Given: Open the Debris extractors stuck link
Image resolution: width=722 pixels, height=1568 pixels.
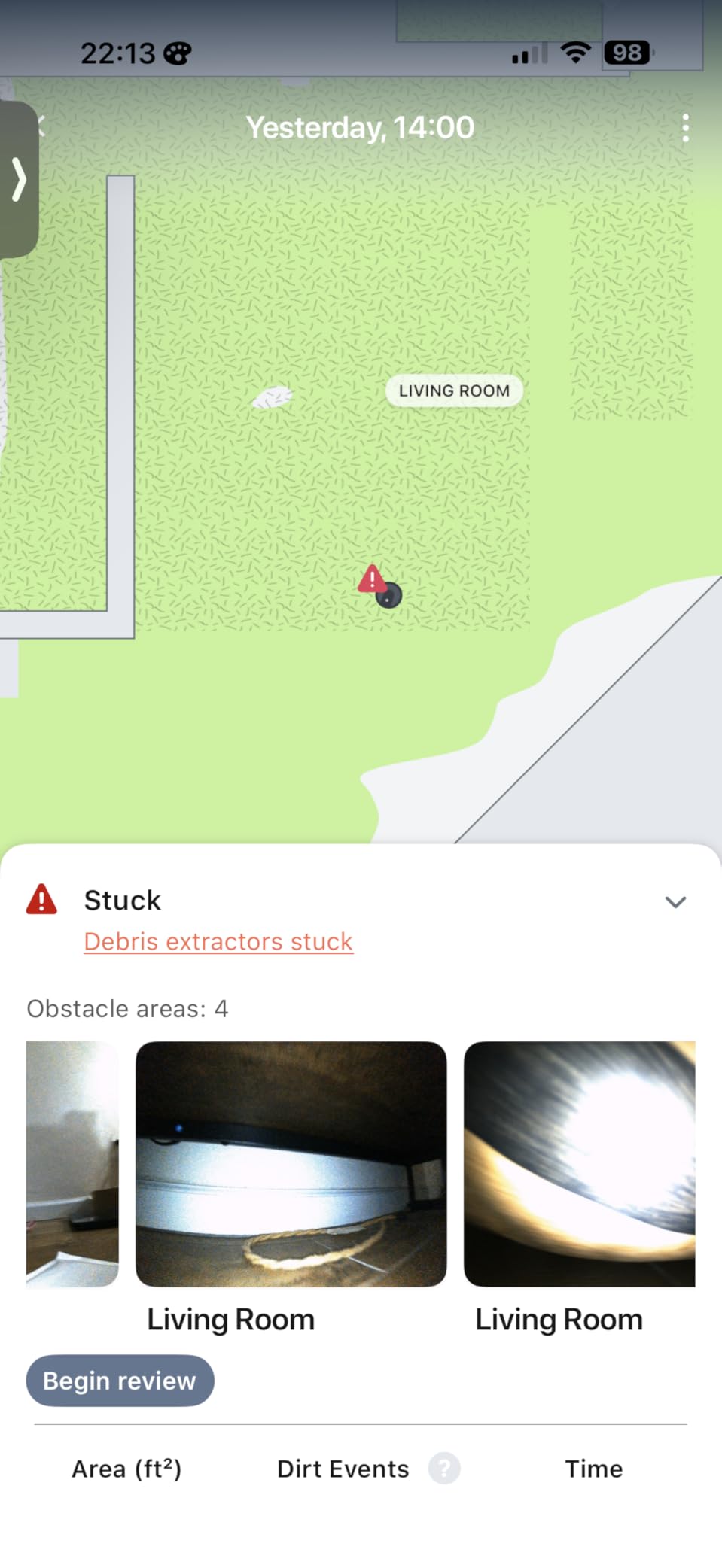Looking at the screenshot, I should click(x=218, y=941).
